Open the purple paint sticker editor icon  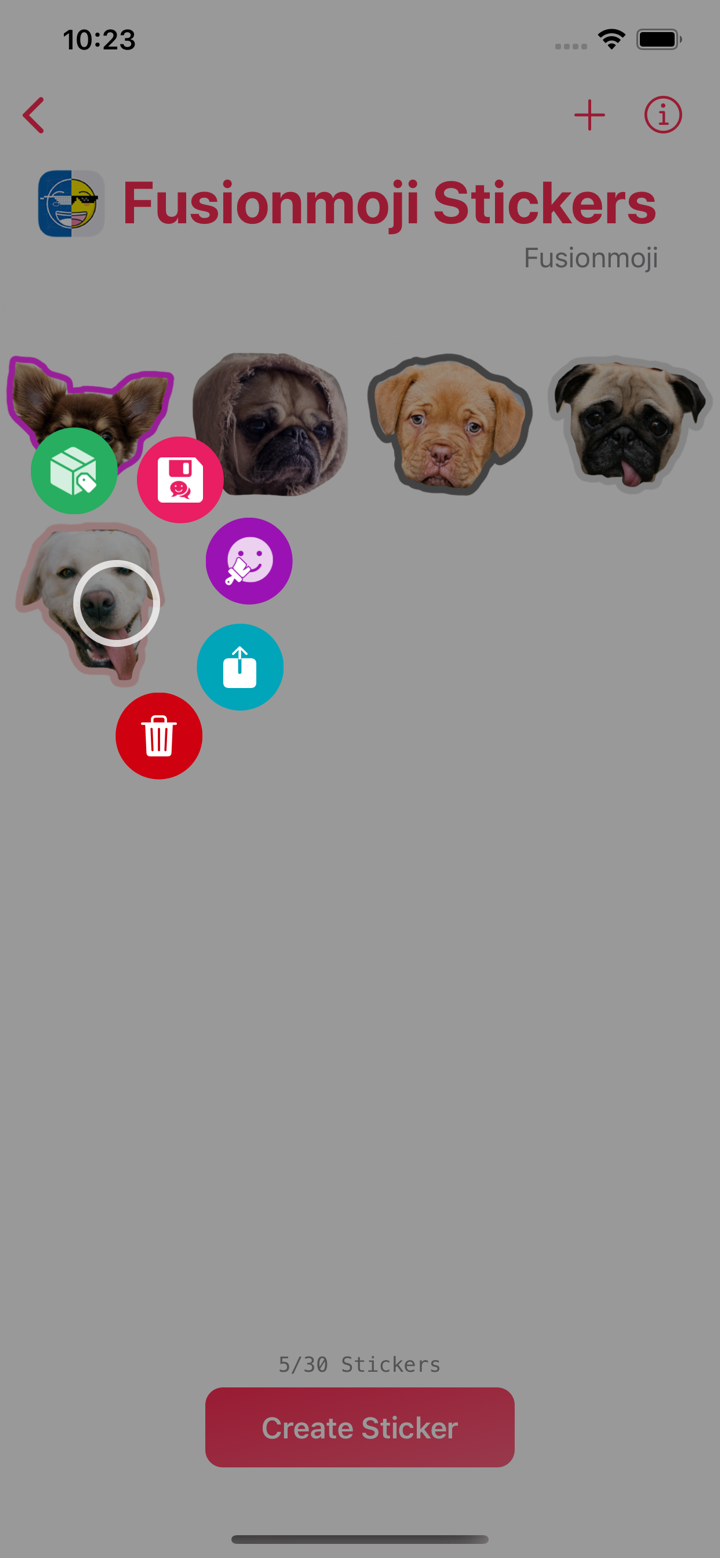pyautogui.click(x=248, y=561)
